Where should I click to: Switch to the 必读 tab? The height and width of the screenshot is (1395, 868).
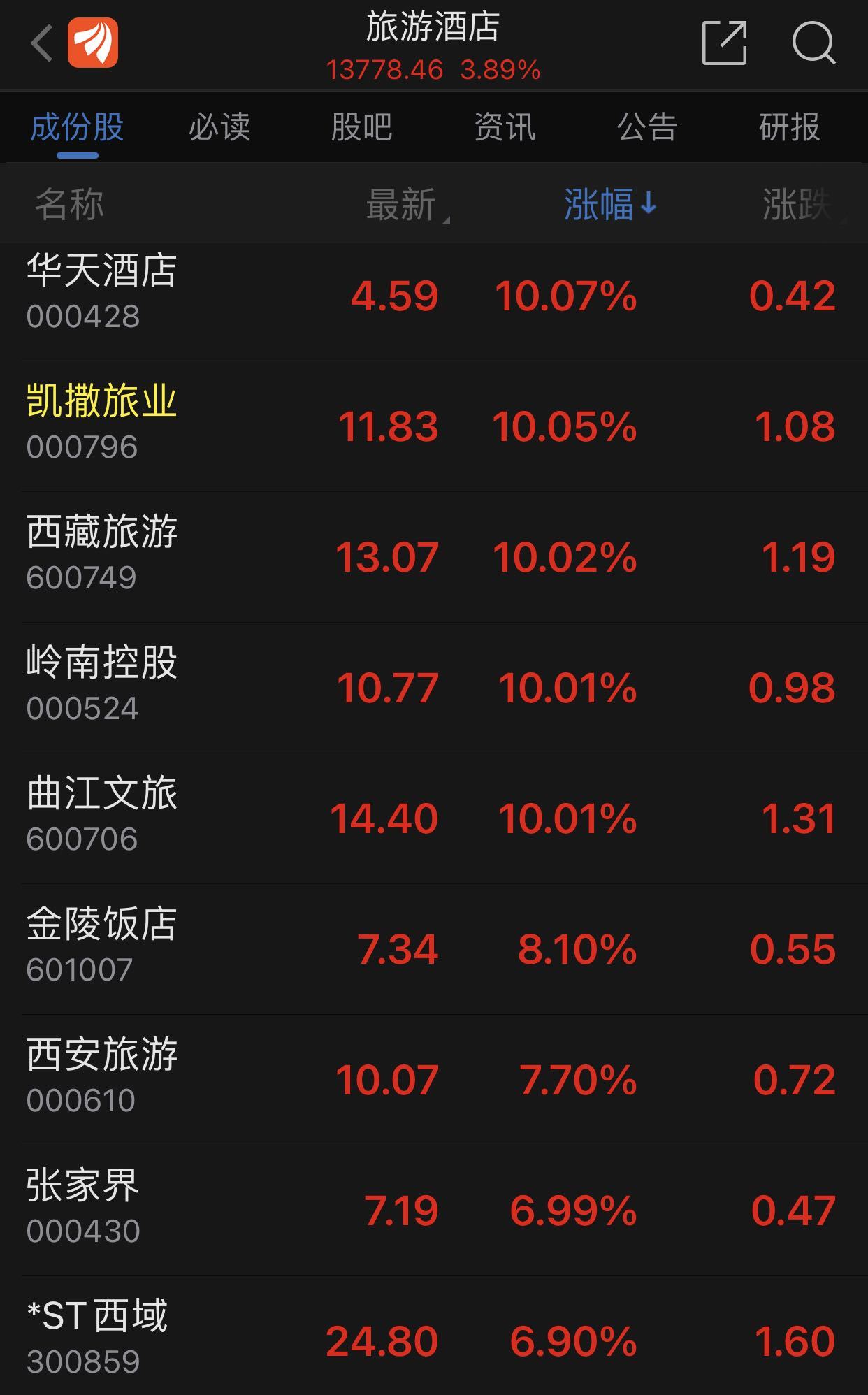(219, 127)
